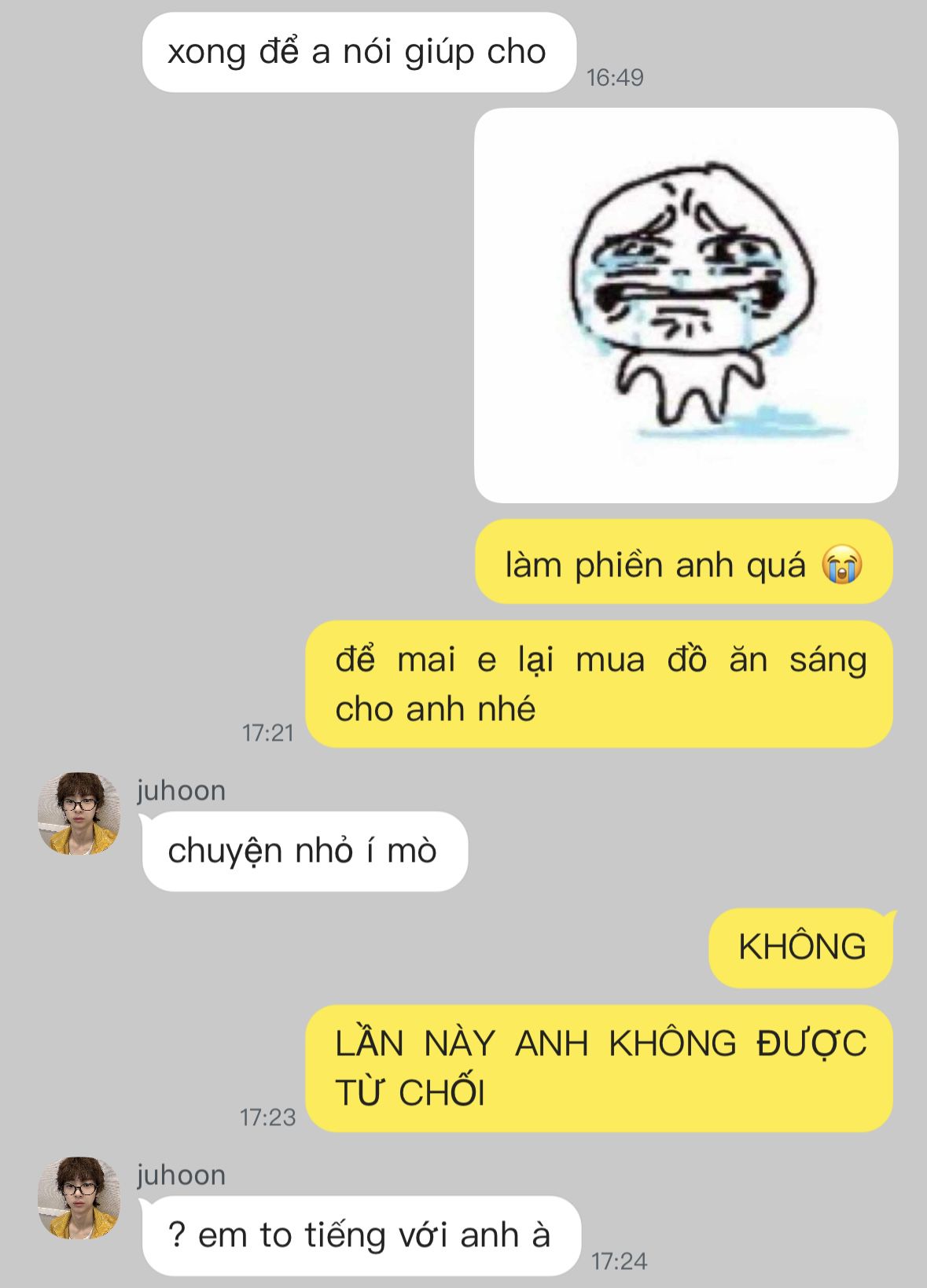Open juhoon's avatar beside "chuyện nhỏ í mò"
This screenshot has height=1288, width=927.
(x=79, y=814)
